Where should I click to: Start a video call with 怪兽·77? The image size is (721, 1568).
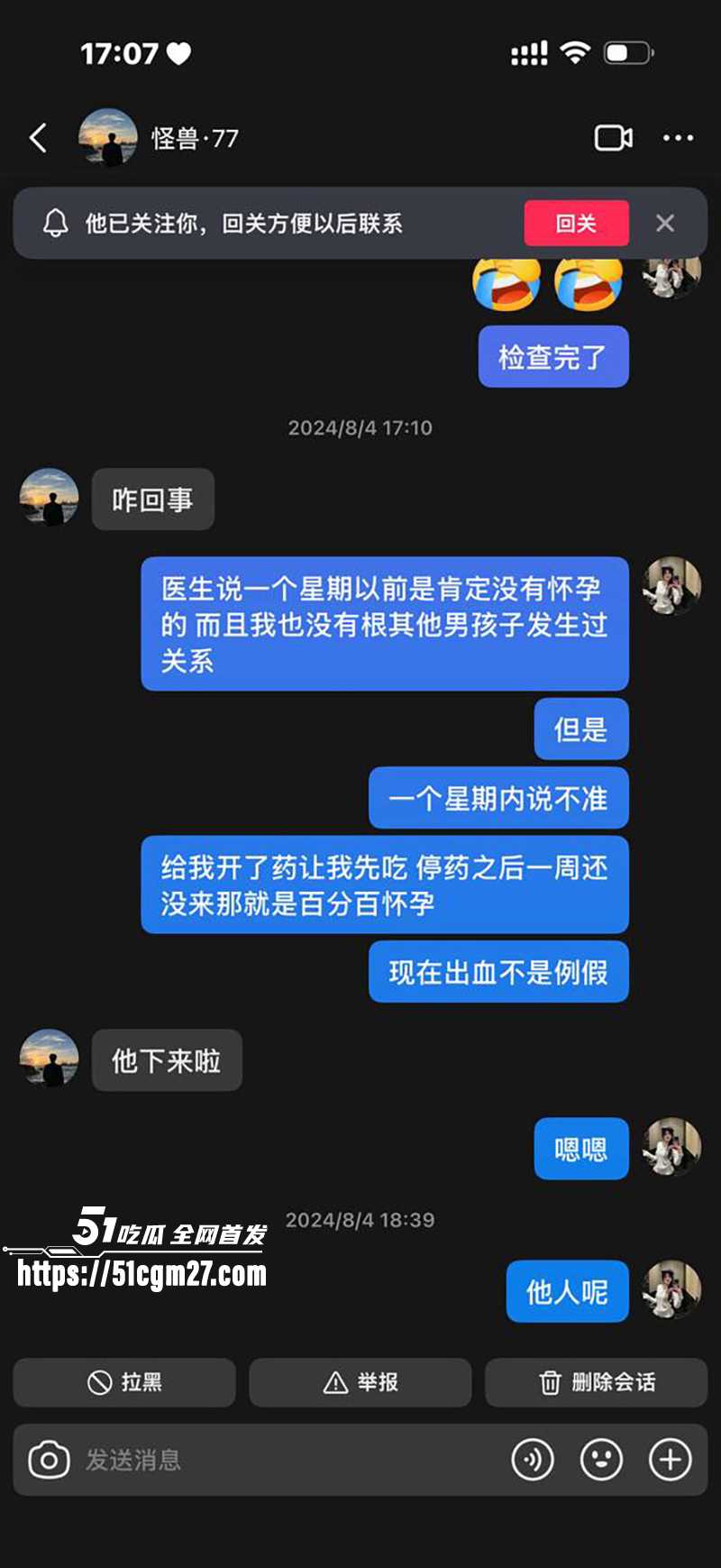point(613,138)
